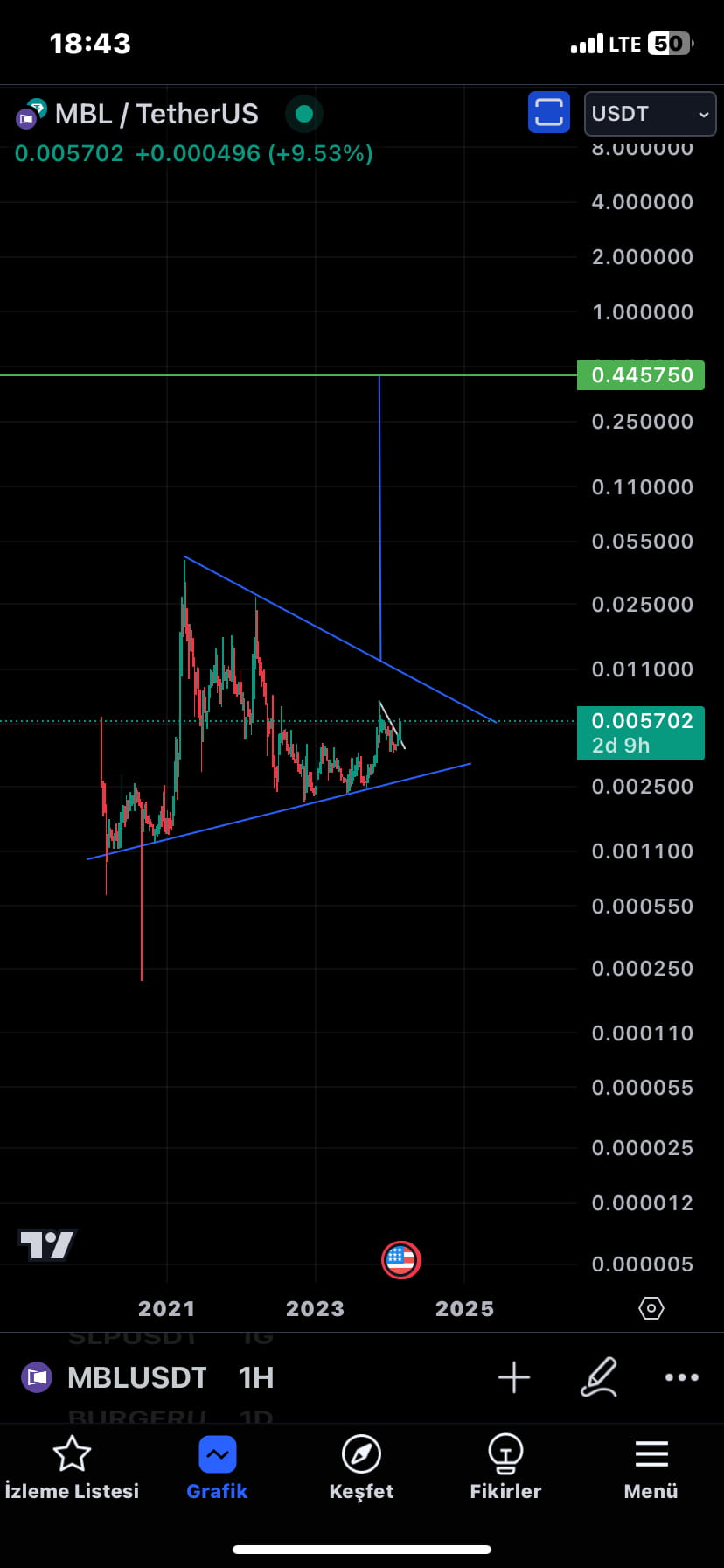
Task: Toggle the chart plus add indicator control
Action: tap(514, 1377)
